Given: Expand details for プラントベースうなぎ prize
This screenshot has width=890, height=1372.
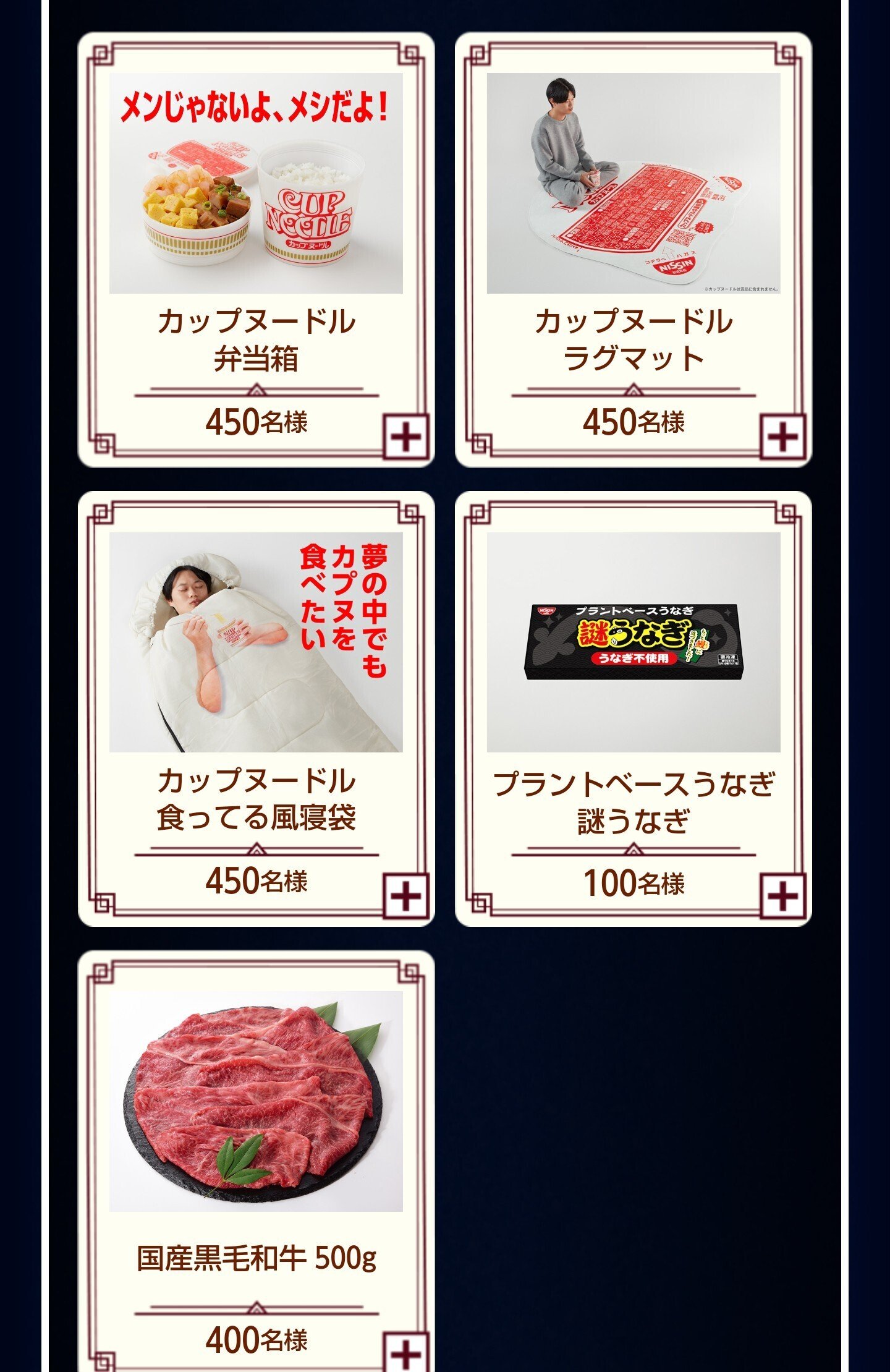Looking at the screenshot, I should click(784, 896).
